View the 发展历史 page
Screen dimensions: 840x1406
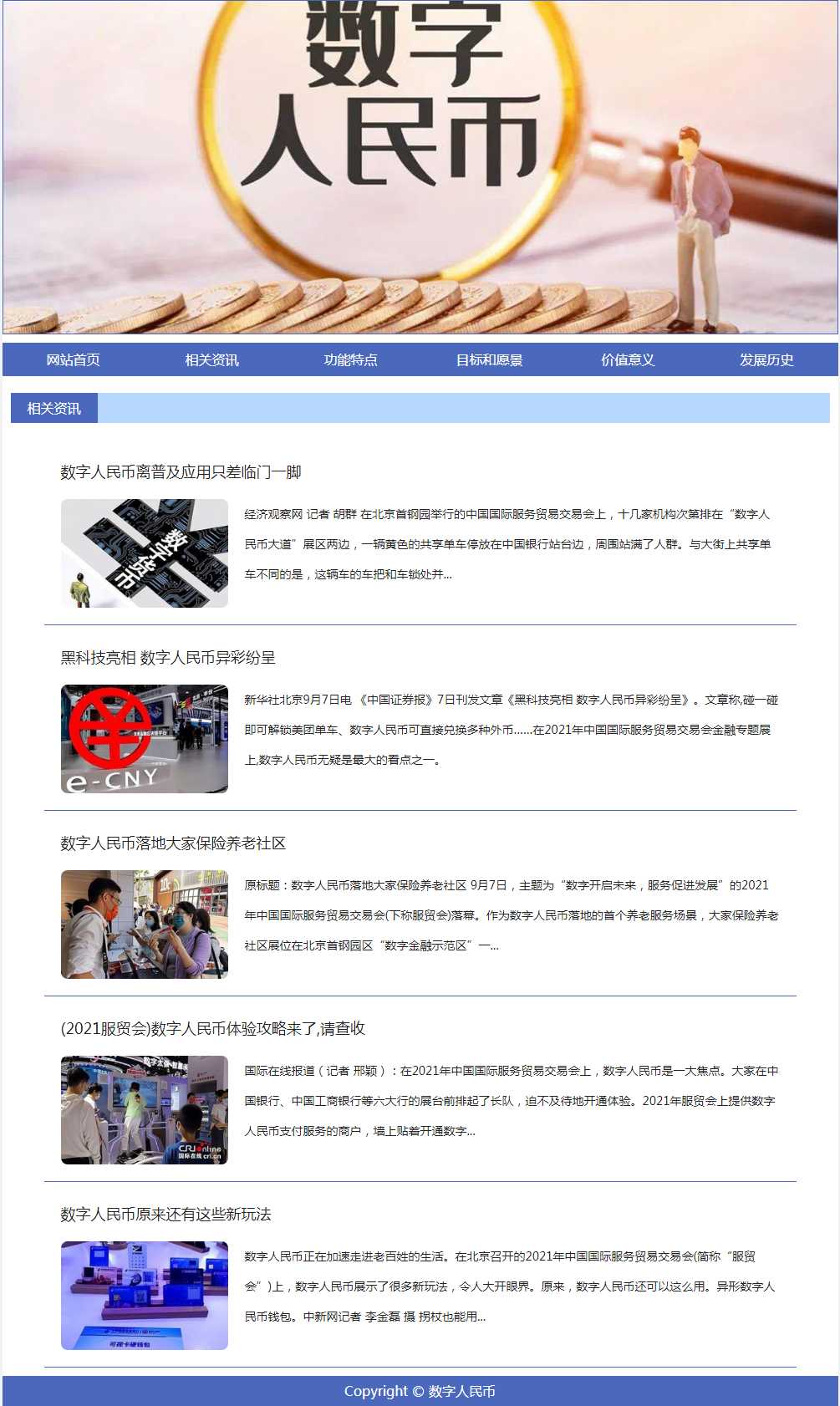[x=766, y=360]
